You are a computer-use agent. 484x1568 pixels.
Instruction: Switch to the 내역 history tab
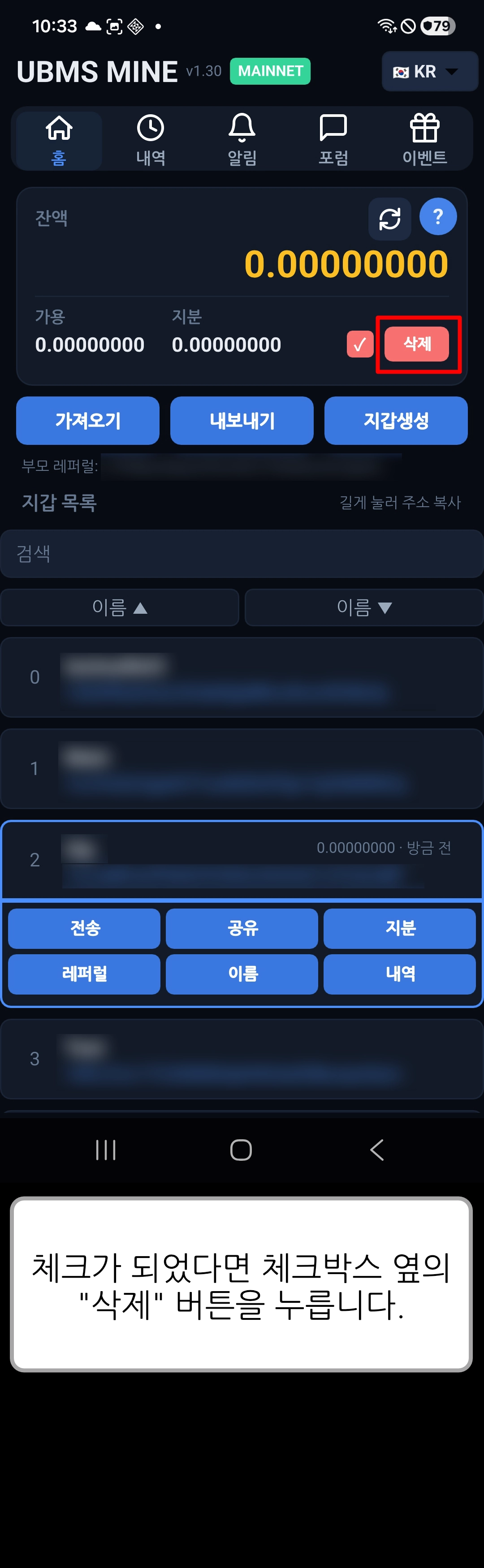(x=151, y=139)
